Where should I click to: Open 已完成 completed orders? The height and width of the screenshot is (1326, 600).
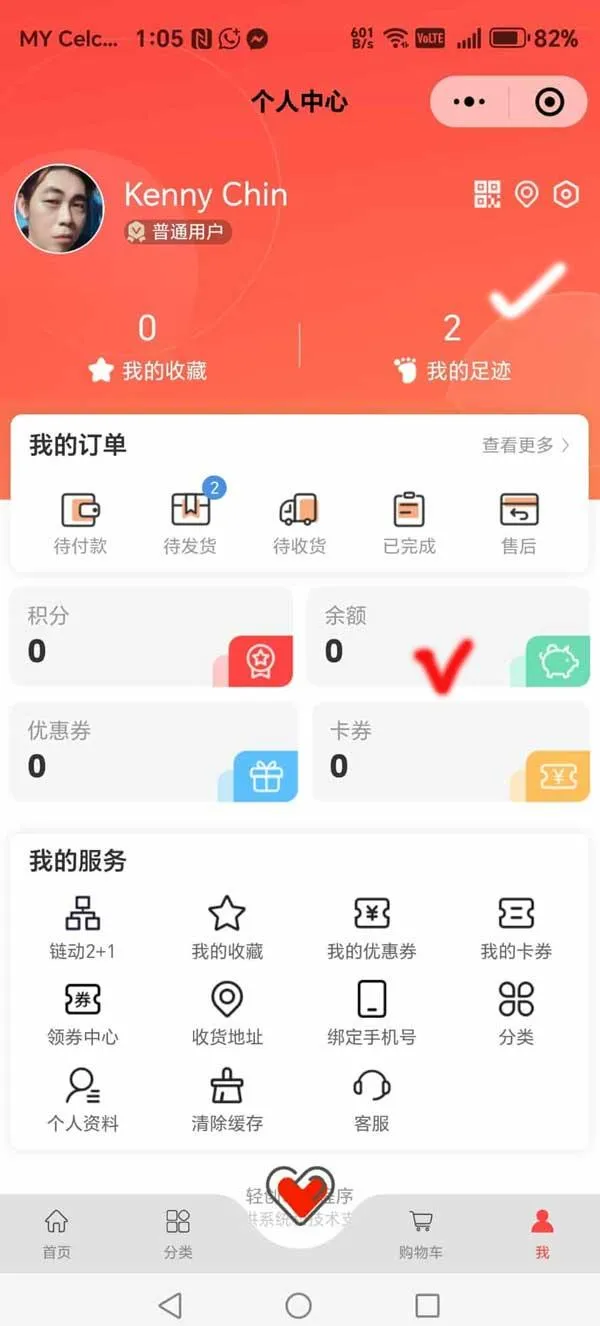[409, 522]
